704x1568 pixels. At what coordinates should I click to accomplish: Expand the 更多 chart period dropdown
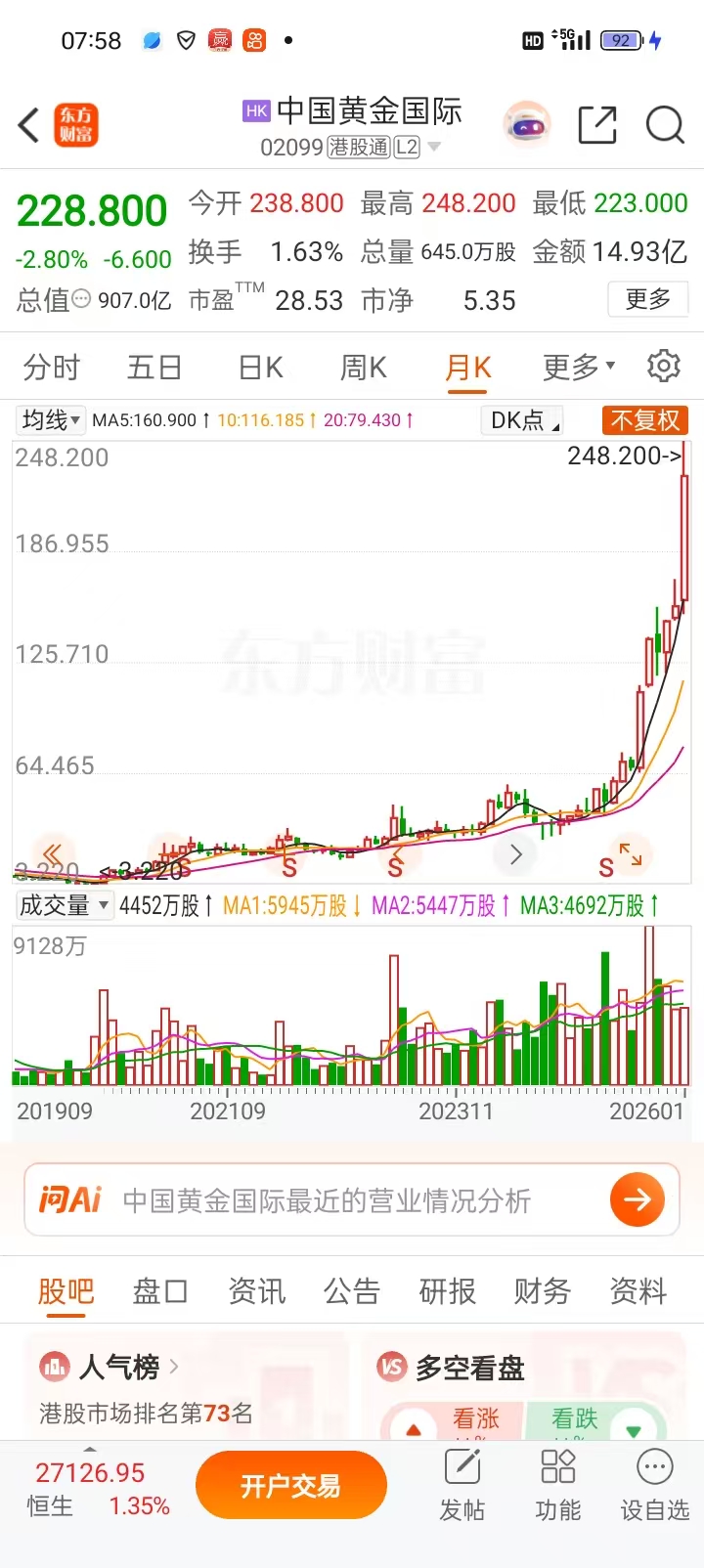[x=579, y=368]
